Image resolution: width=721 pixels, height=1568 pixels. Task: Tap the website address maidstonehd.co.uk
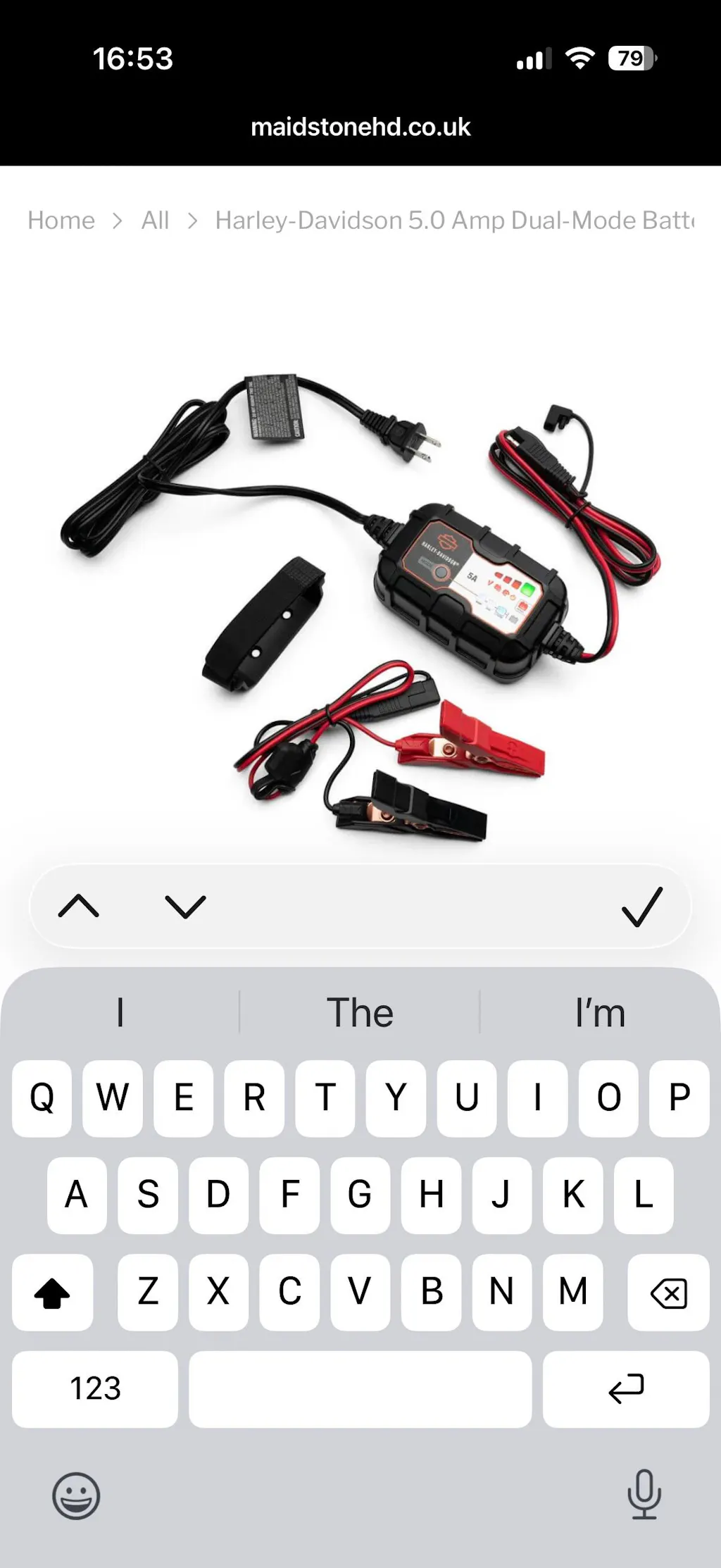pyautogui.click(x=360, y=127)
